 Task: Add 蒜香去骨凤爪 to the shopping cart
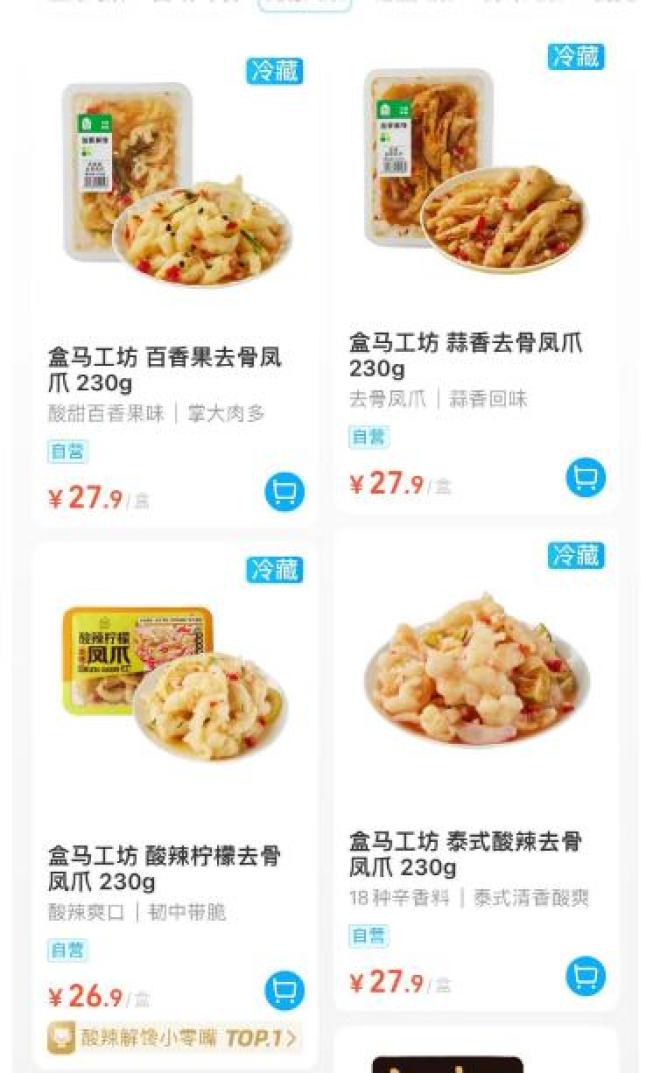(585, 478)
